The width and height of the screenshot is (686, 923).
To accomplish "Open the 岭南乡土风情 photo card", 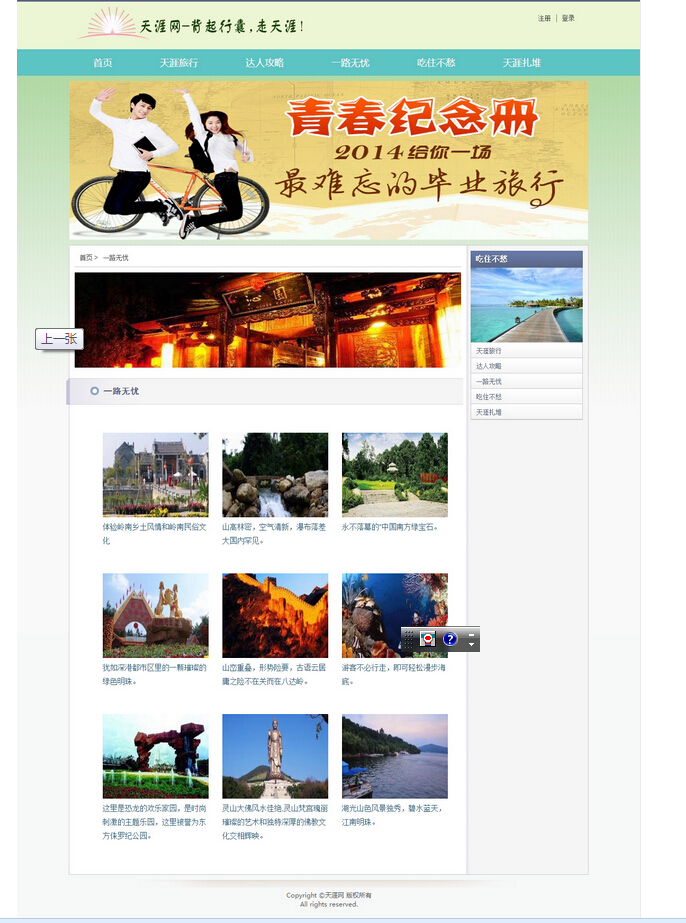I will [155, 474].
